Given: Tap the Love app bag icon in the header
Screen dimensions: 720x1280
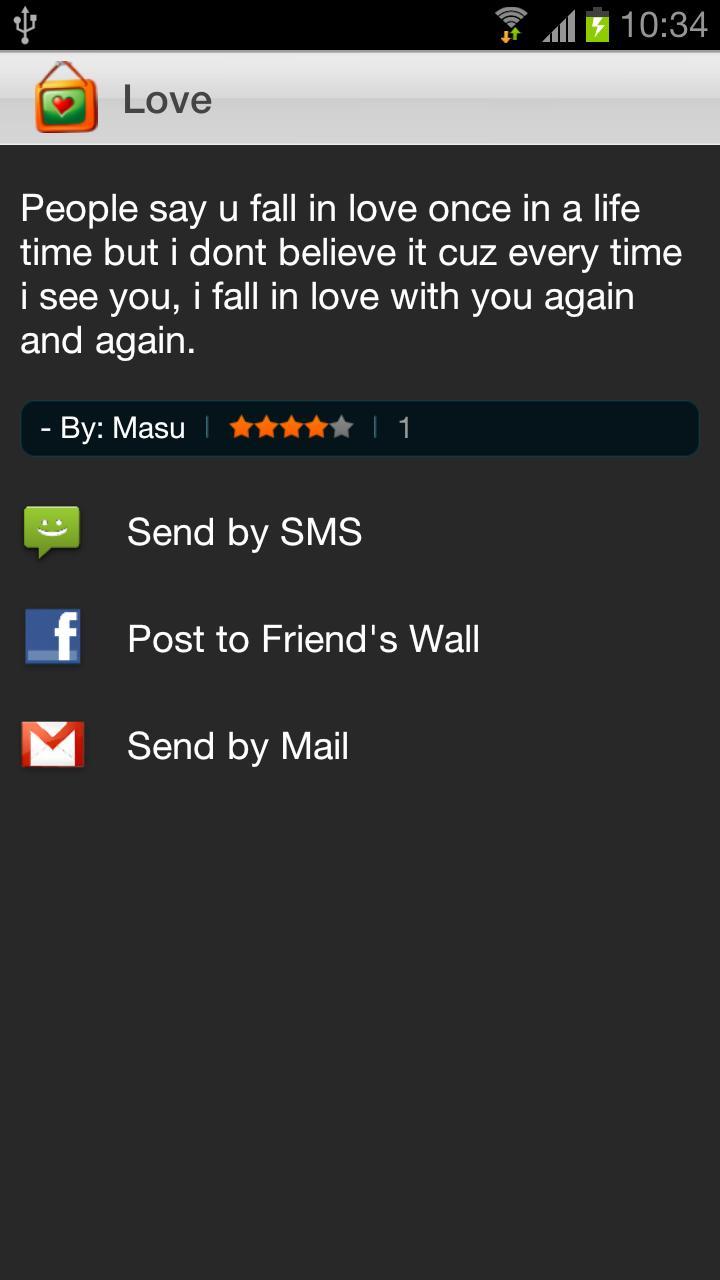Looking at the screenshot, I should pos(66,97).
